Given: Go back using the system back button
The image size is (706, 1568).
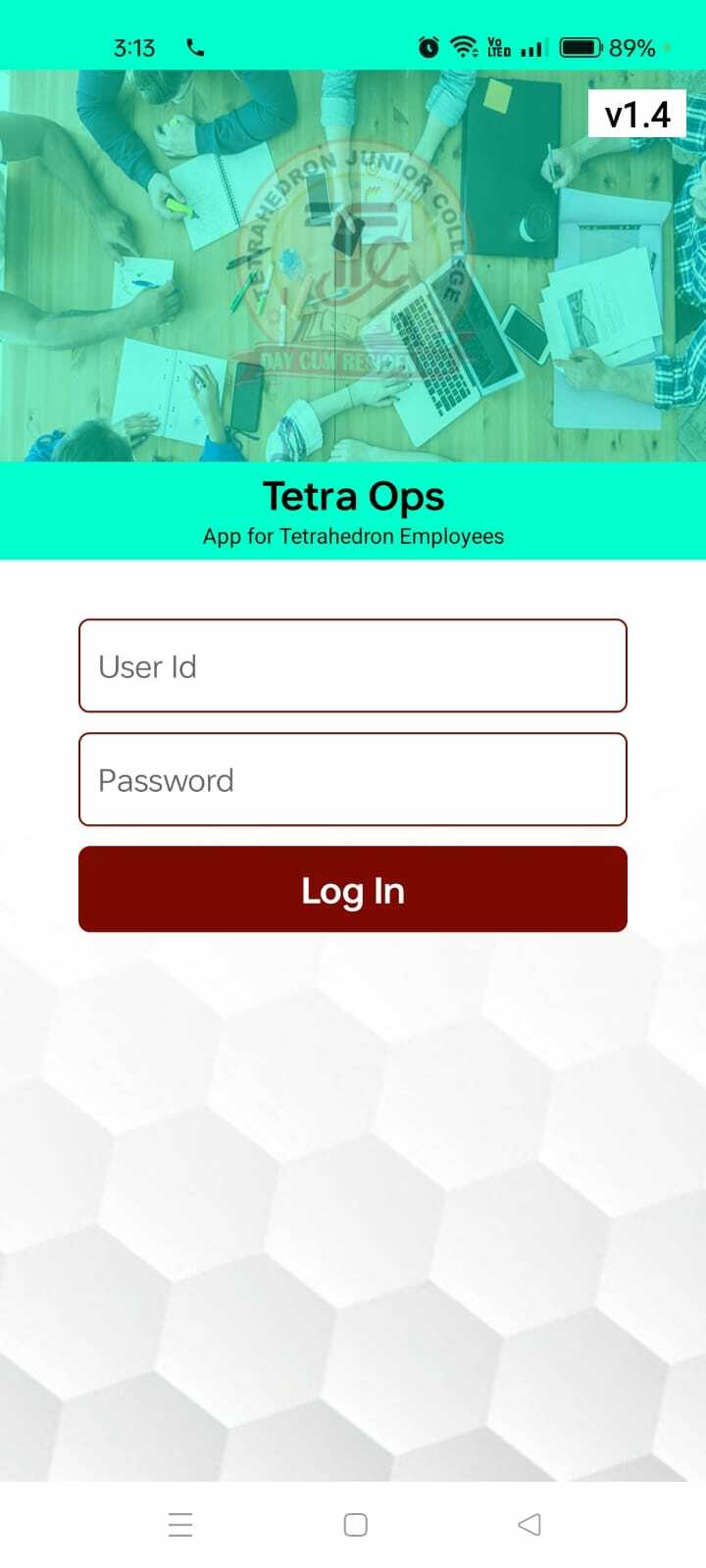Looking at the screenshot, I should (x=529, y=1525).
